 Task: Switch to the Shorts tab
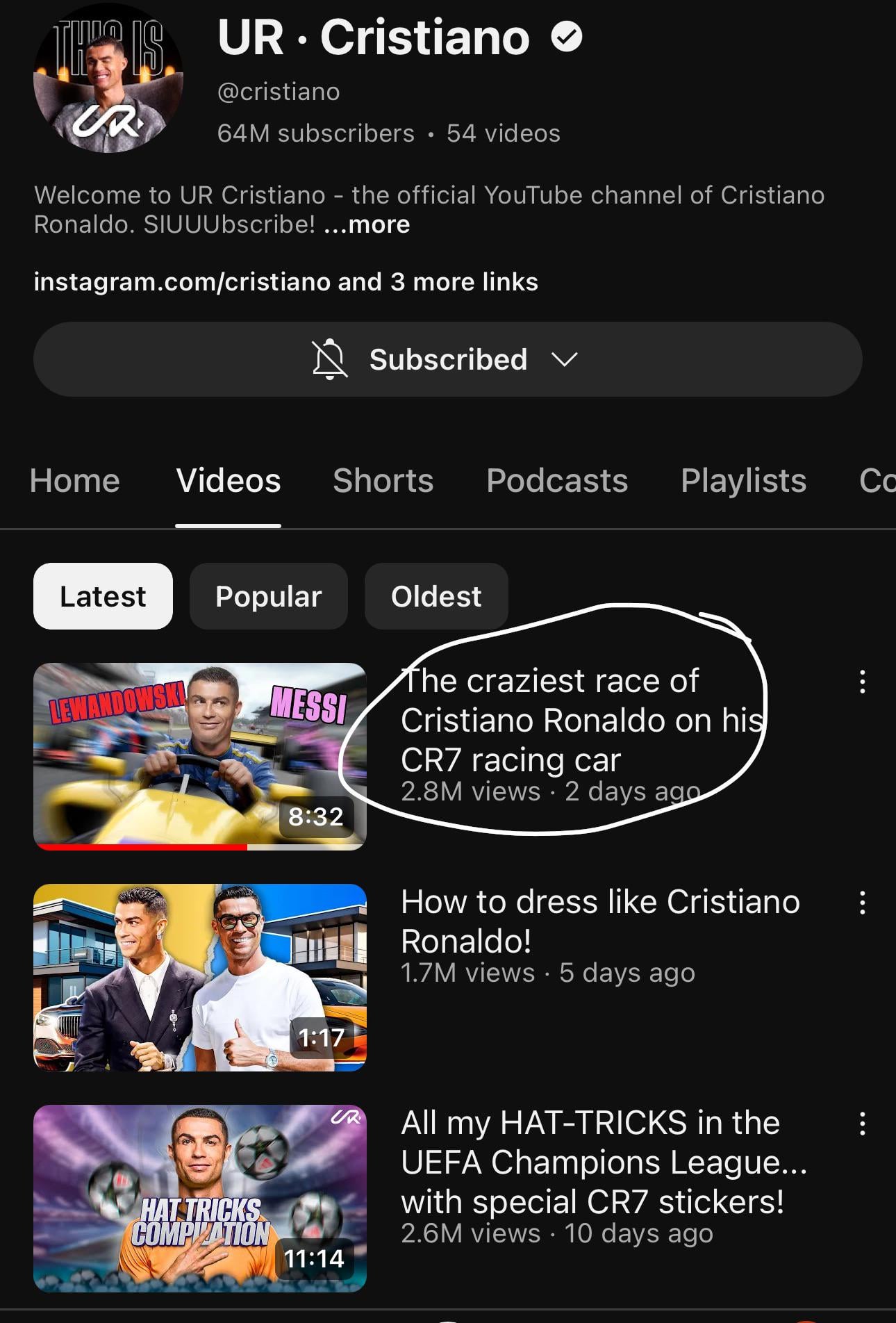tap(383, 481)
